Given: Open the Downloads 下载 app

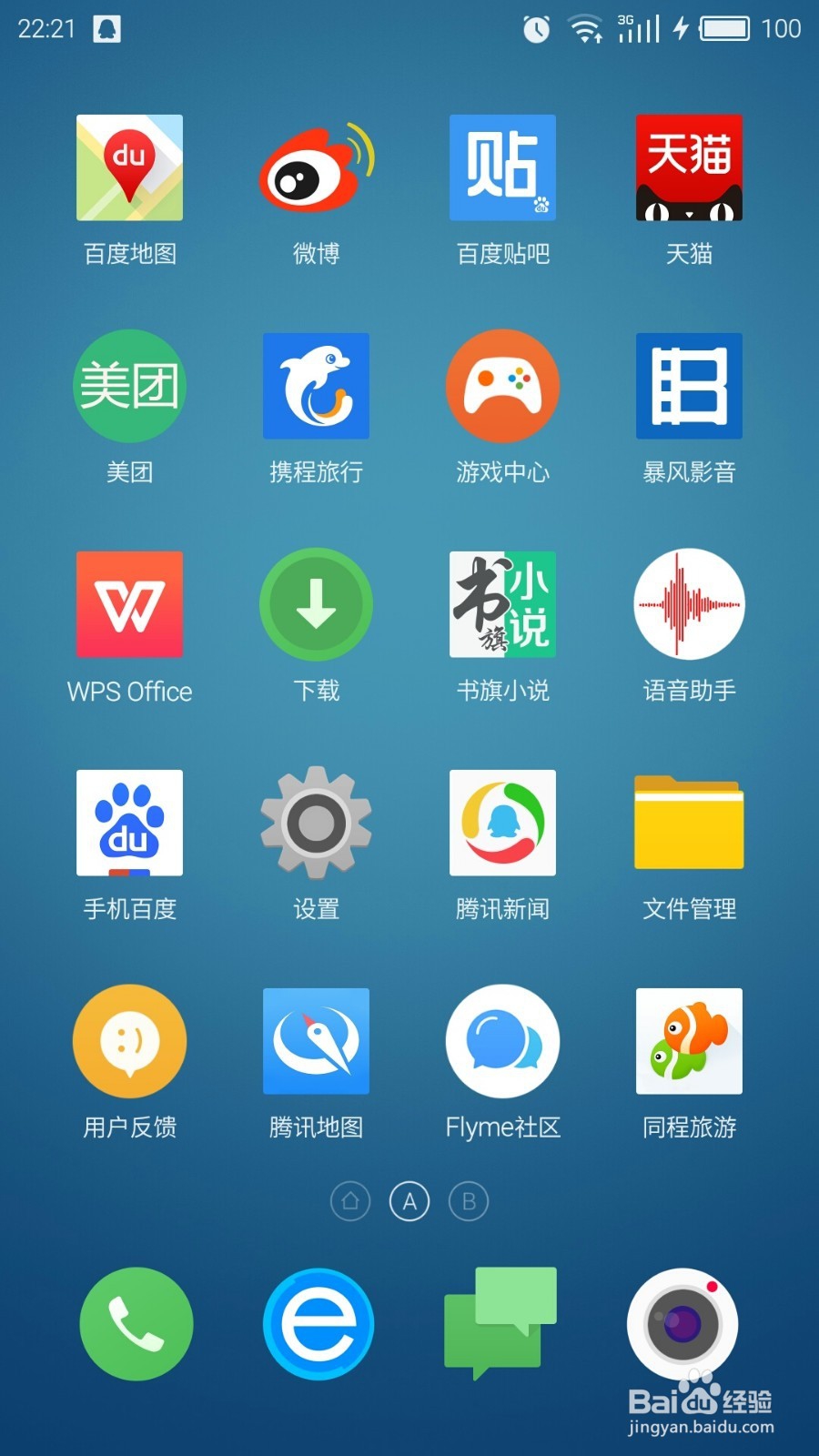Looking at the screenshot, I should (x=316, y=604).
